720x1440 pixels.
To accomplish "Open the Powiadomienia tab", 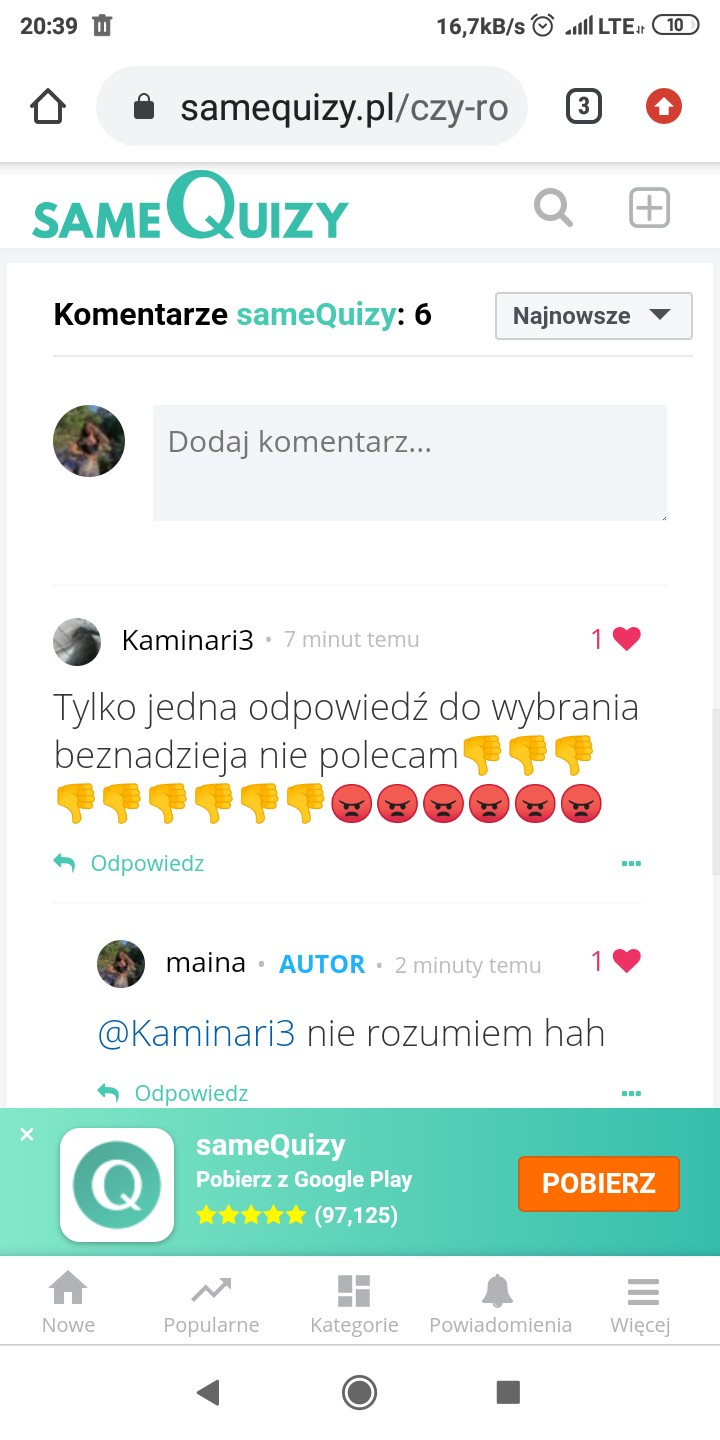I will (x=500, y=1304).
